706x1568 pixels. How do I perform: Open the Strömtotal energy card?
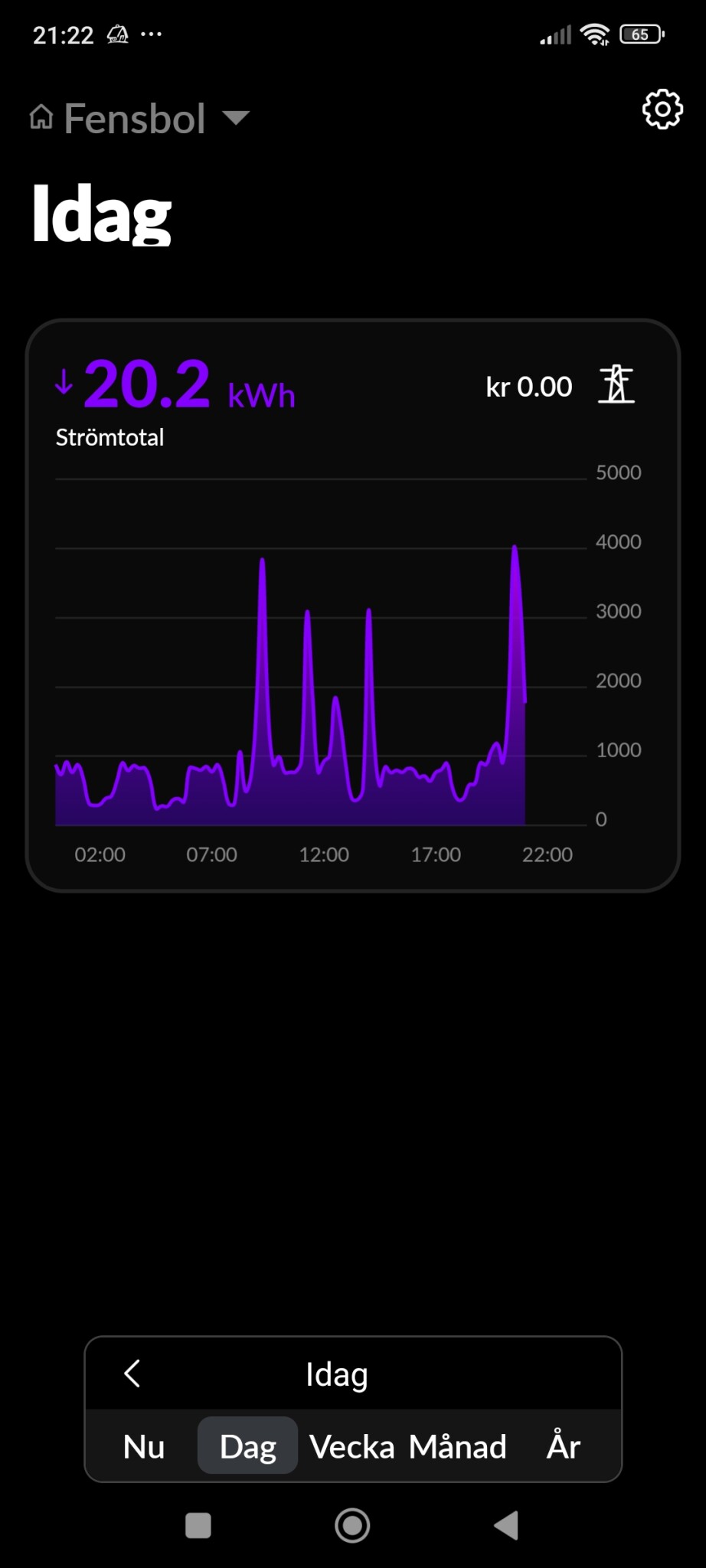[352, 605]
